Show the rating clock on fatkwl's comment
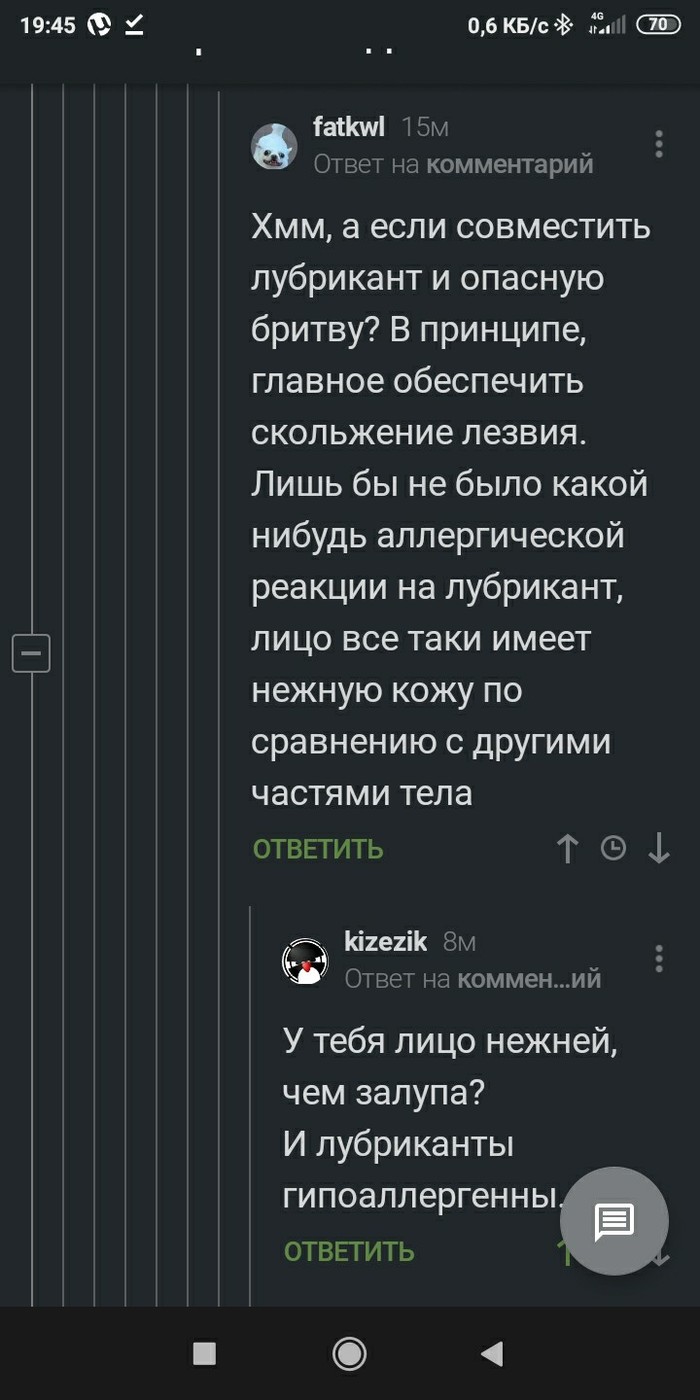The height and width of the screenshot is (1400, 700). pyautogui.click(x=613, y=849)
